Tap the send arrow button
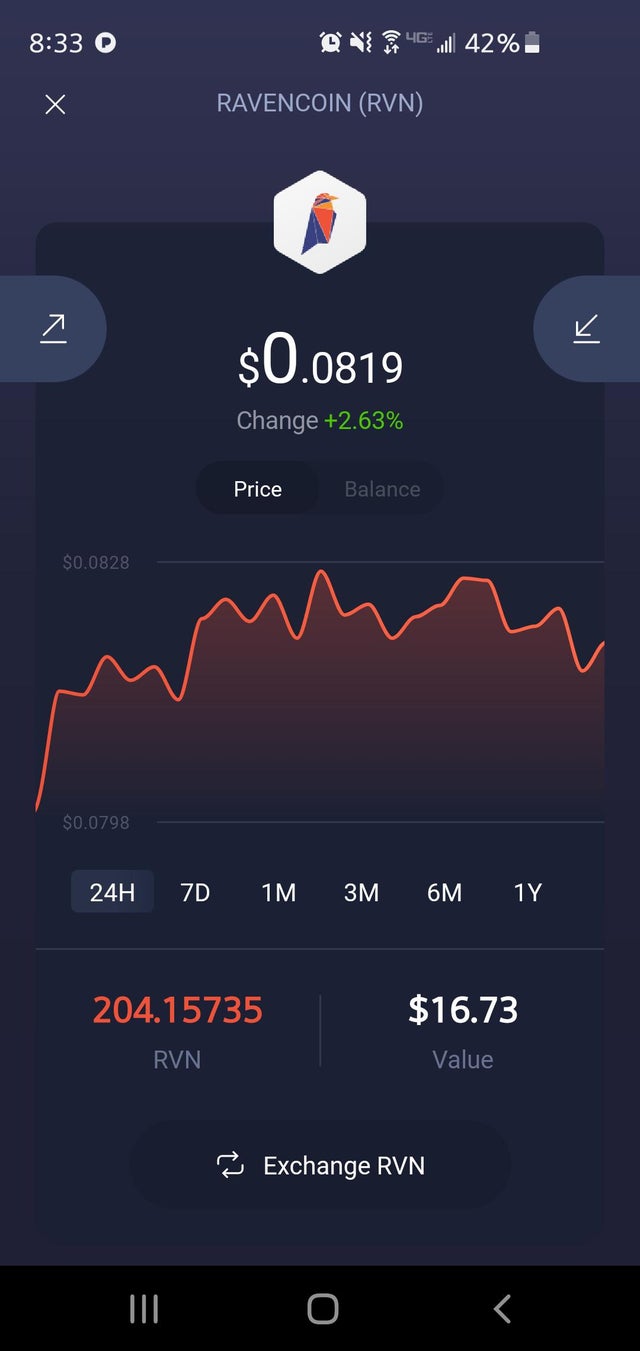 pos(52,329)
